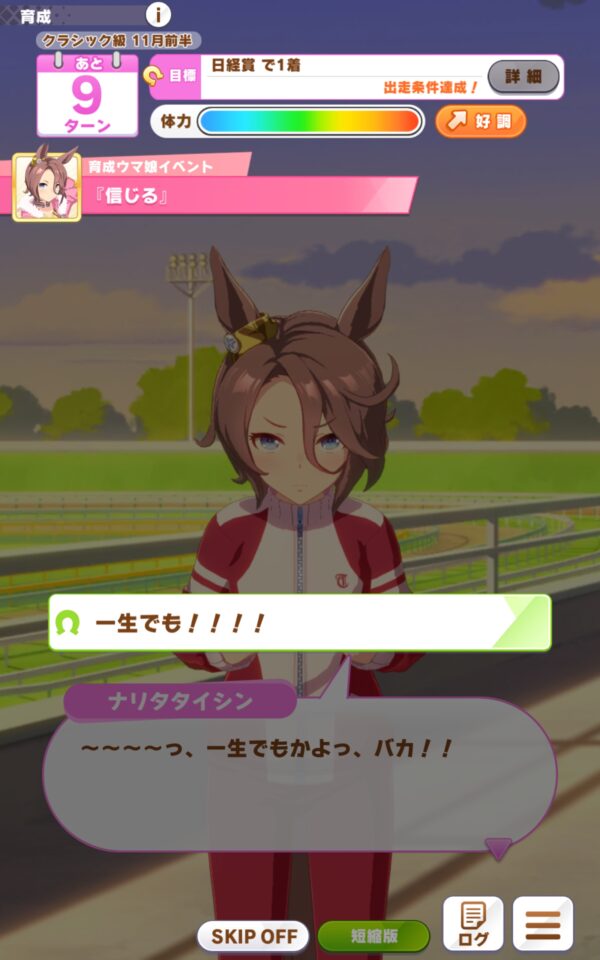
Task: Open the ログ dialogue log
Action: click(x=472, y=923)
